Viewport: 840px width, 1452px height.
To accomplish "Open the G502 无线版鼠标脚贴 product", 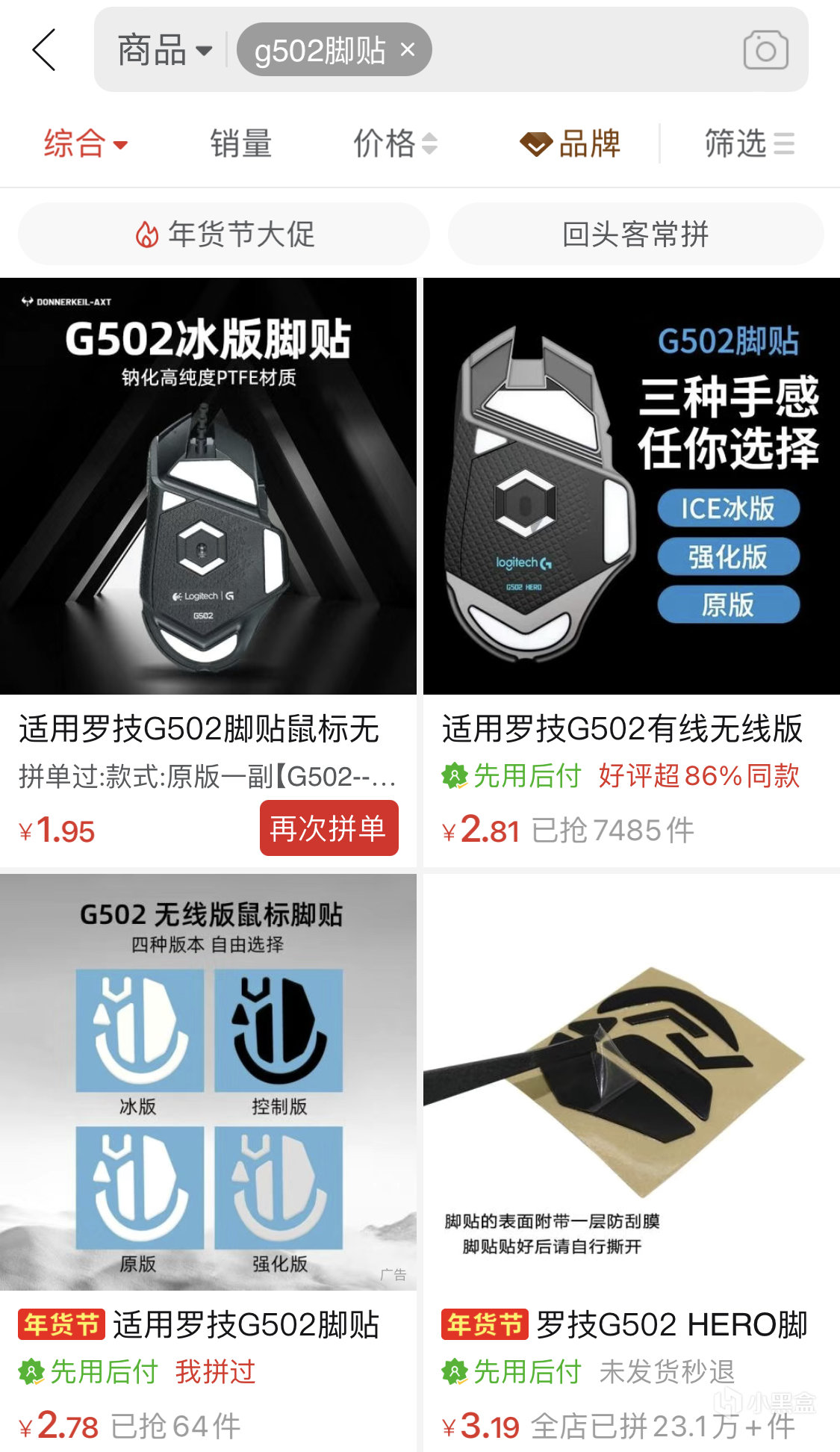I will 208,1083.
